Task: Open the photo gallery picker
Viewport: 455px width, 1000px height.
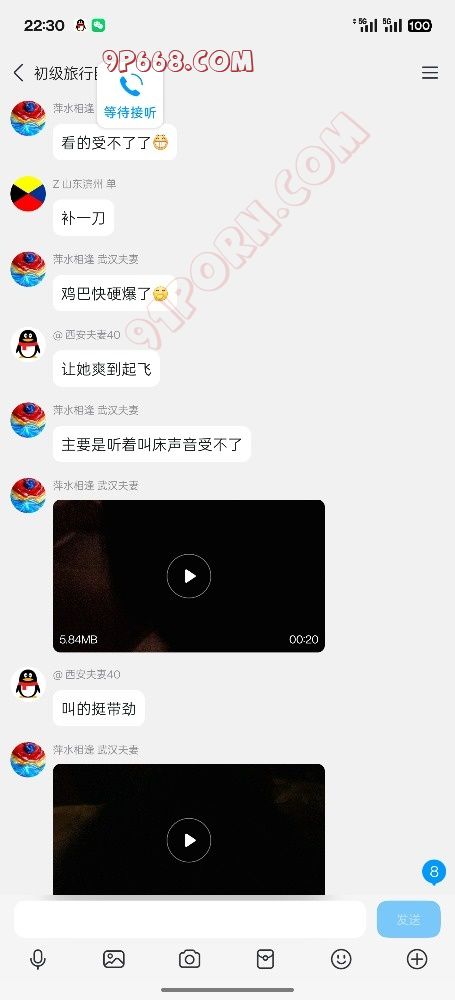Action: [x=114, y=959]
